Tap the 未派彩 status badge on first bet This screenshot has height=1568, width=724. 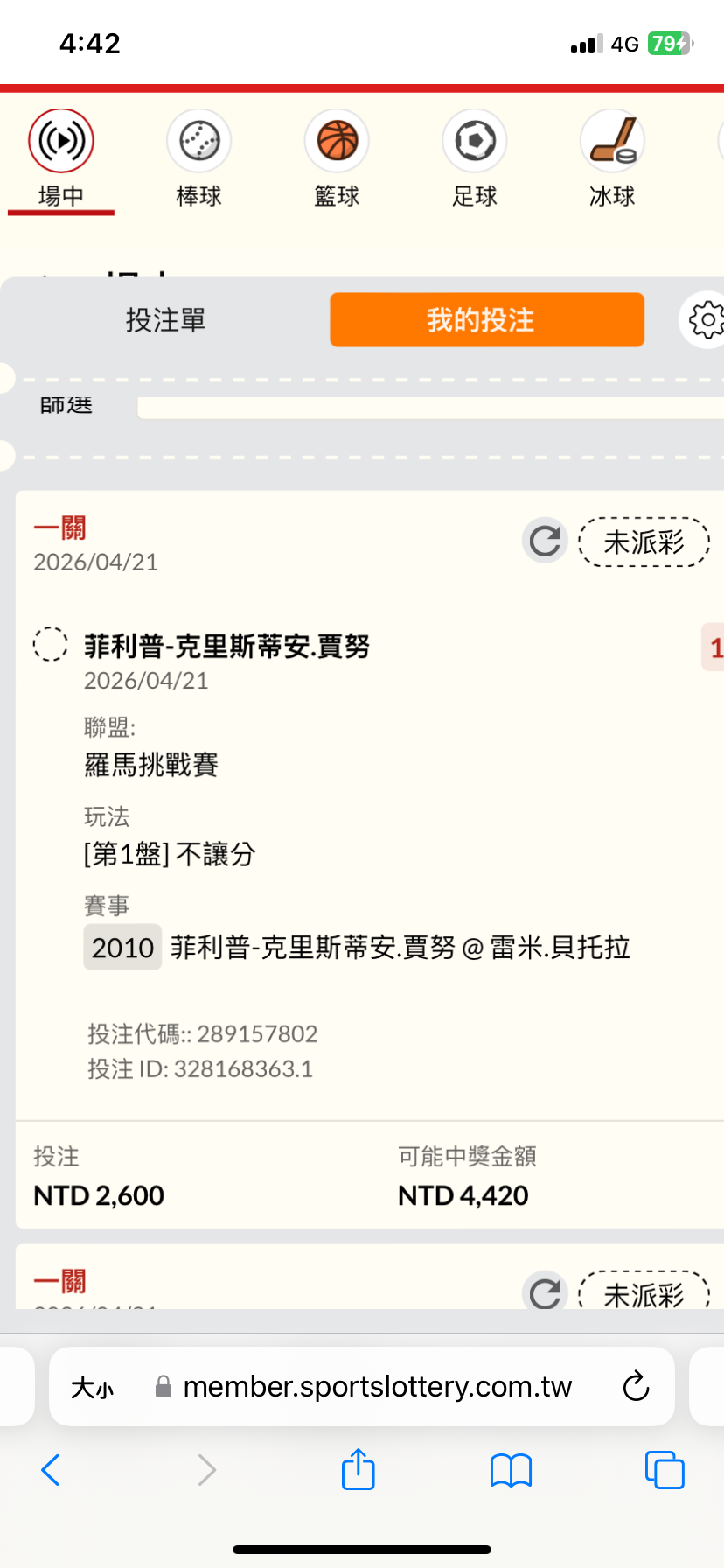tap(644, 542)
